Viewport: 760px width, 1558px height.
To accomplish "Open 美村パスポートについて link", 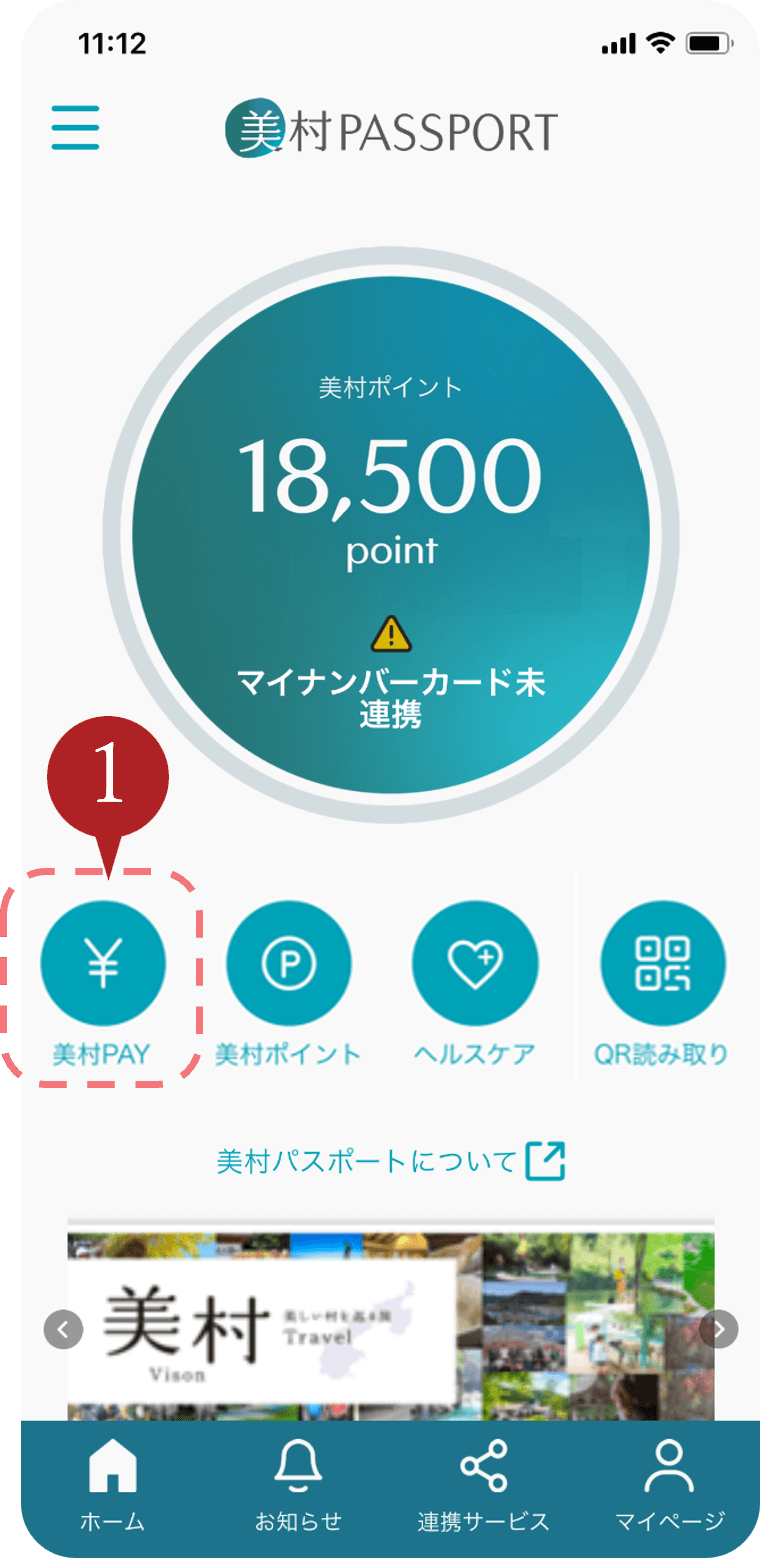I will (x=391, y=1161).
